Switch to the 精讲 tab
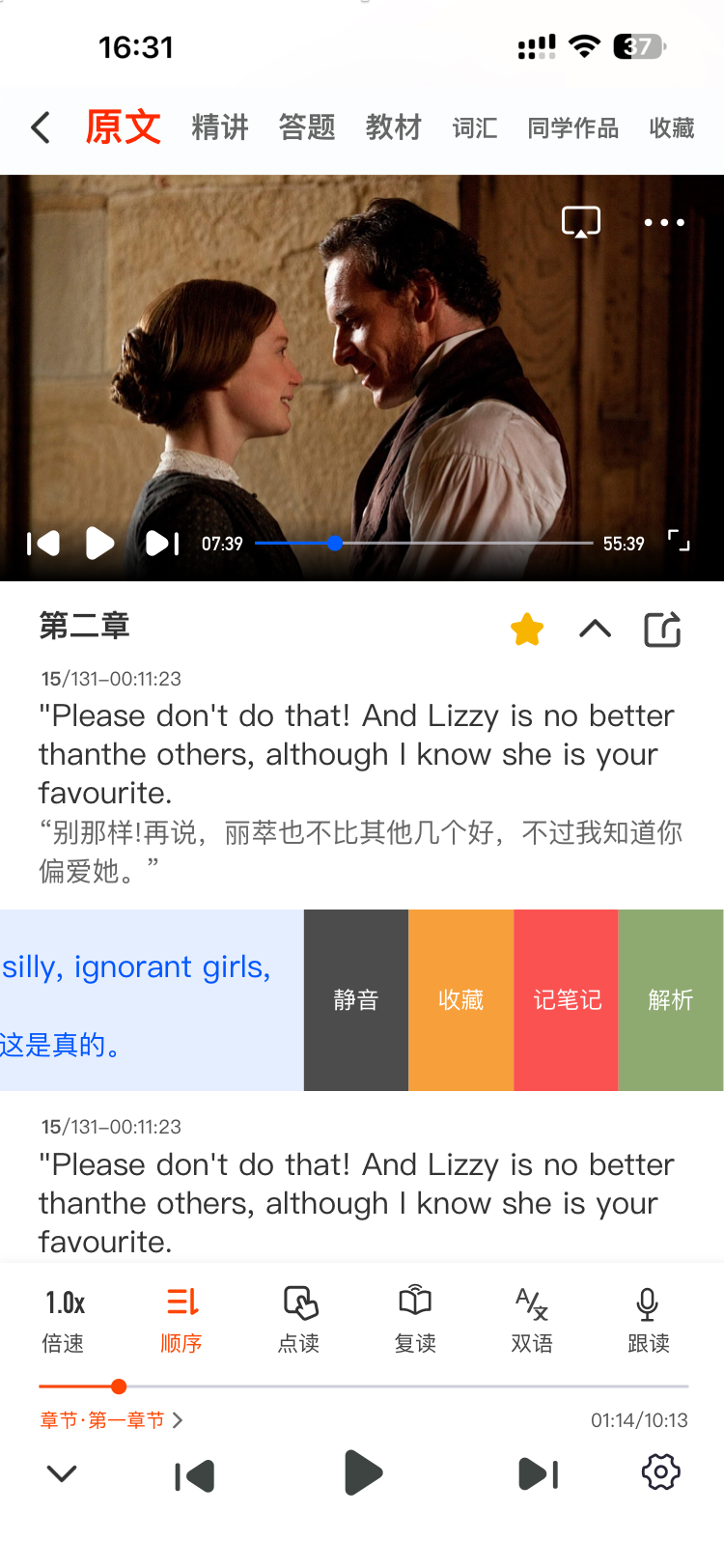Screen dimensions: 724x1568 (x=220, y=127)
